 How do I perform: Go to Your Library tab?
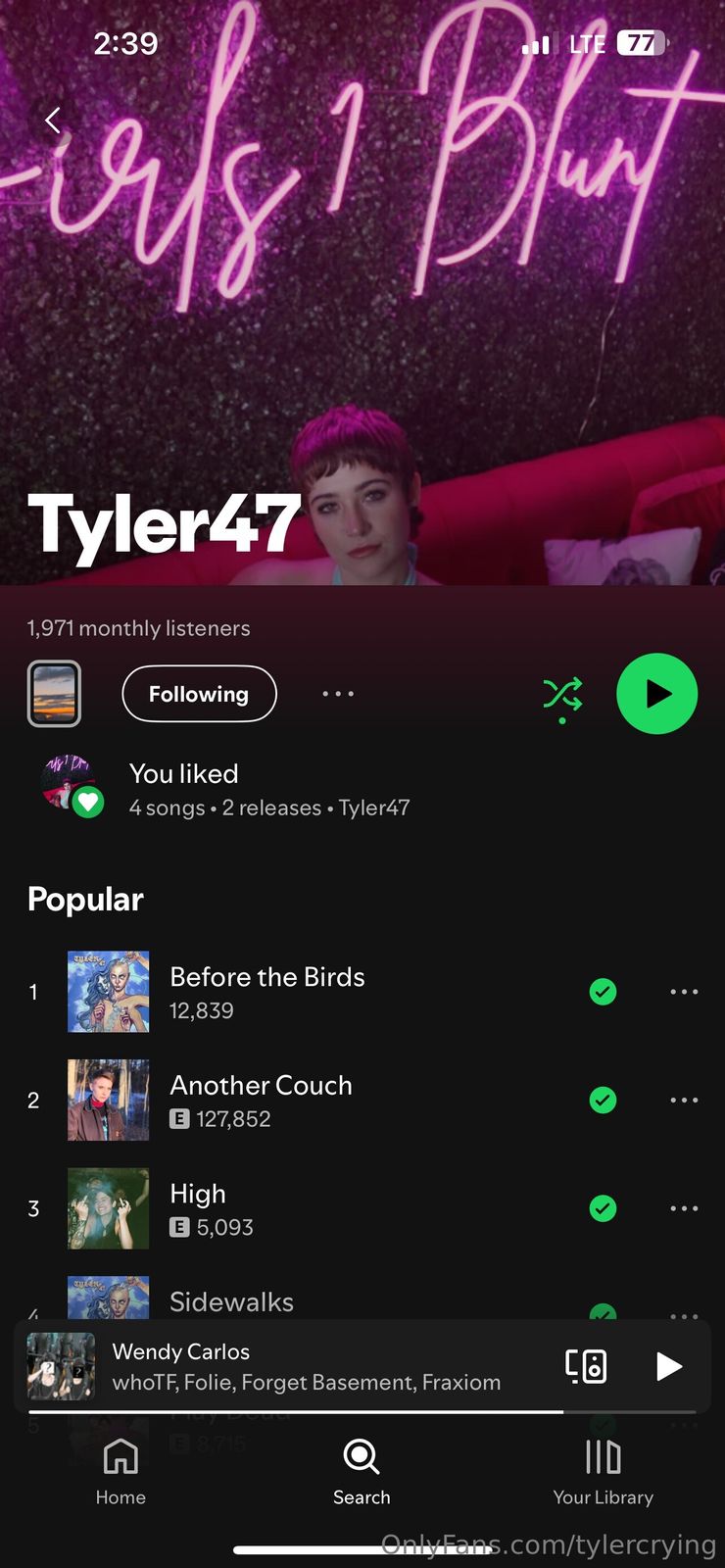(x=603, y=1470)
